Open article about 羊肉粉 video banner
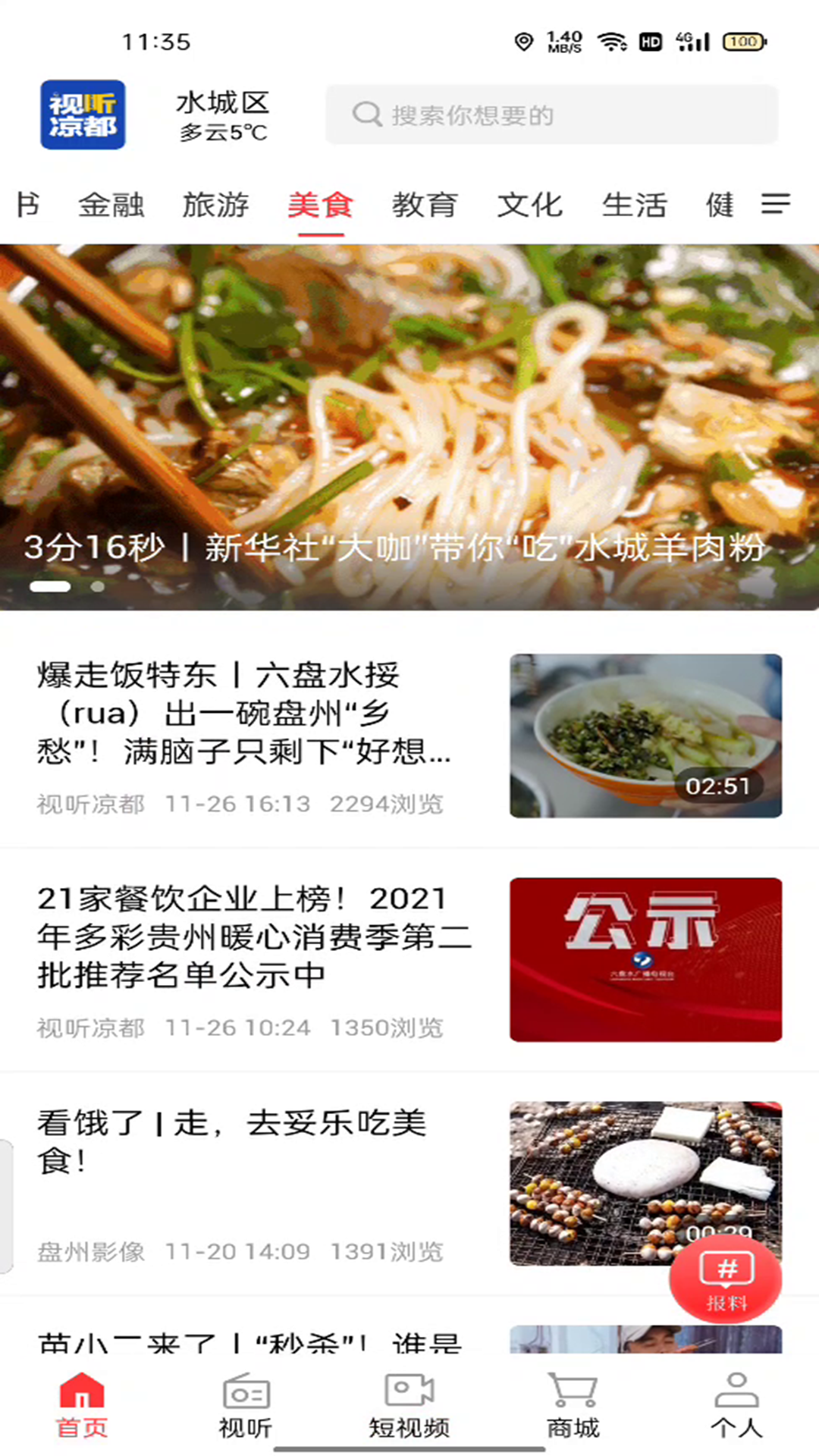Image resolution: width=819 pixels, height=1456 pixels. point(409,425)
